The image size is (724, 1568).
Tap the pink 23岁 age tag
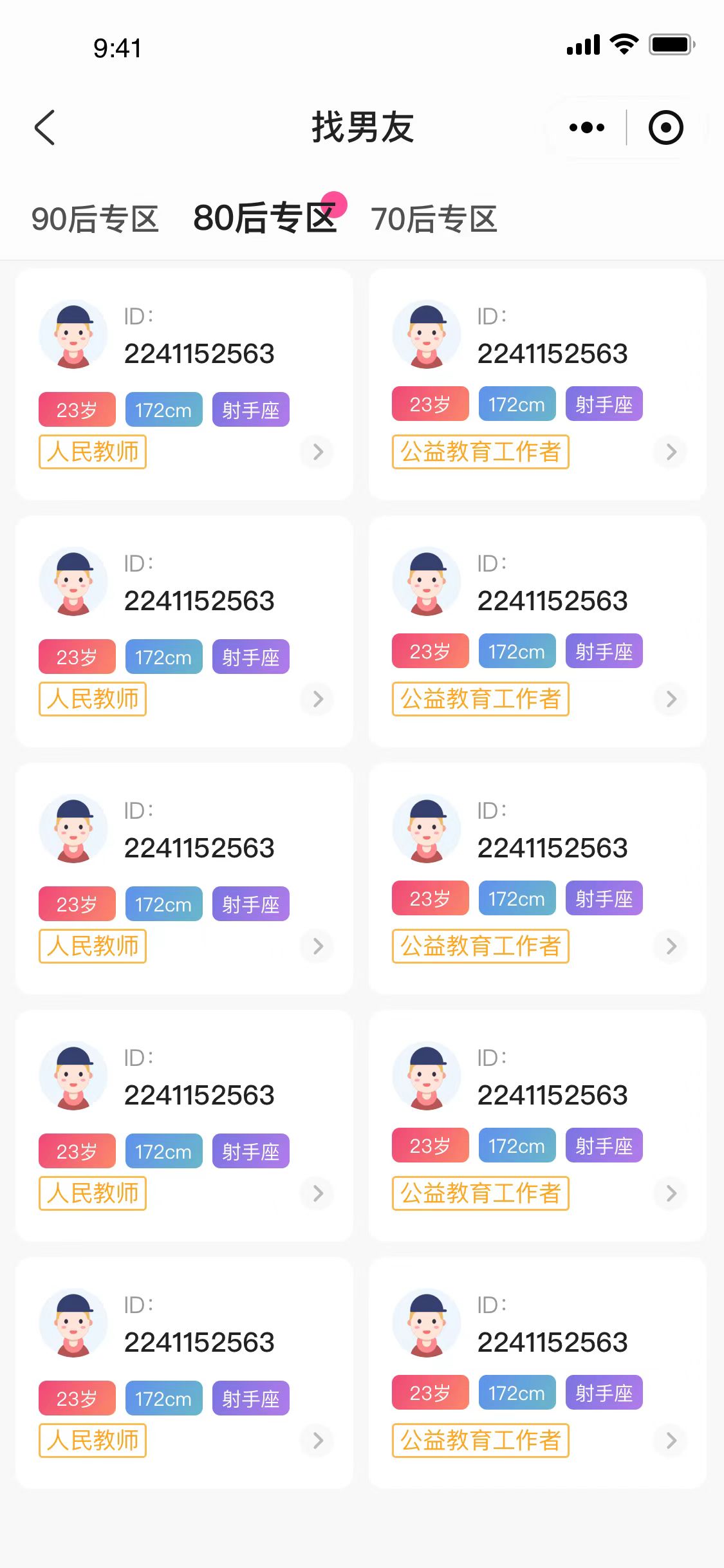pyautogui.click(x=76, y=409)
